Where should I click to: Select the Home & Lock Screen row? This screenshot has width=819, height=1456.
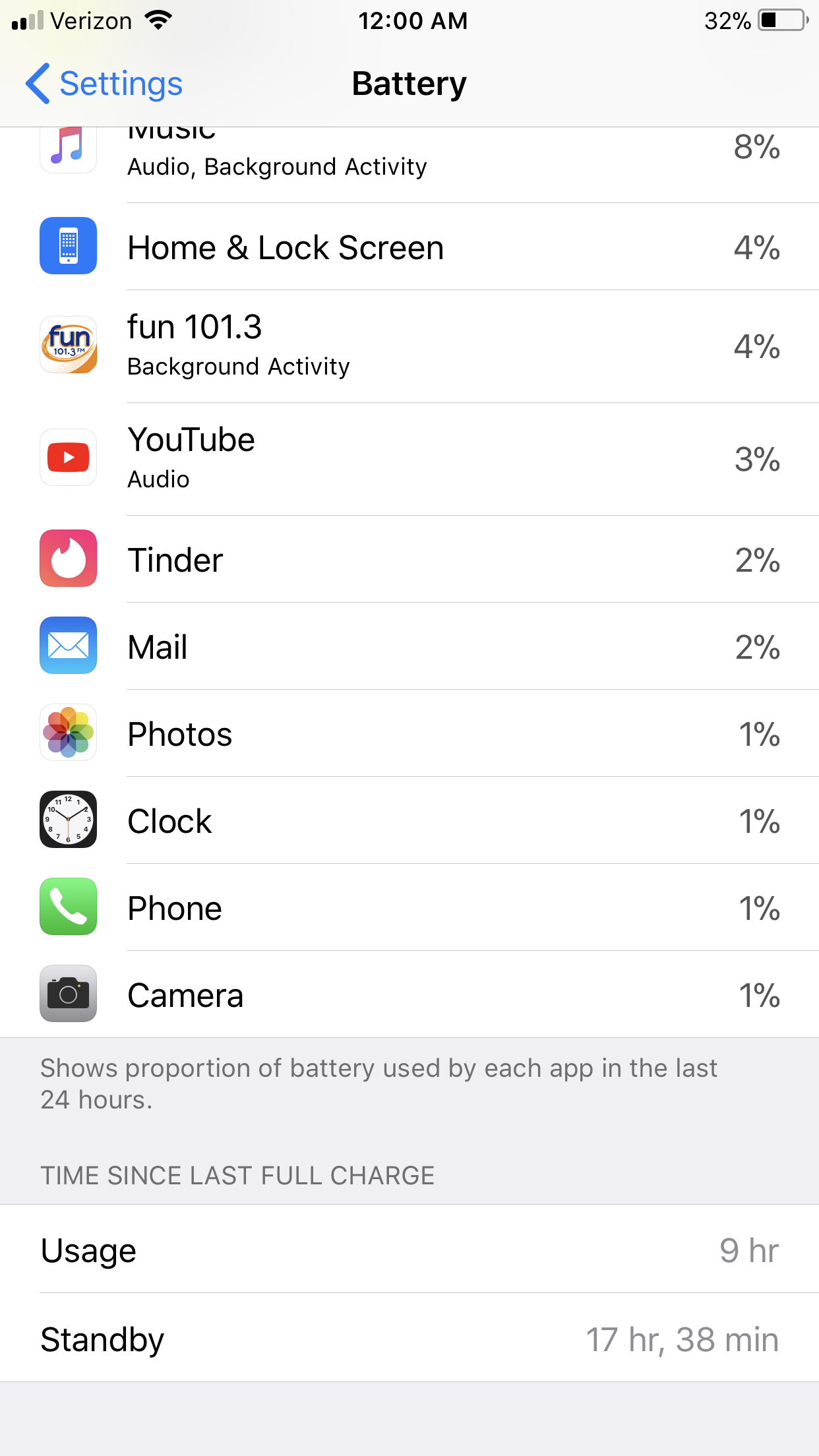tap(409, 247)
